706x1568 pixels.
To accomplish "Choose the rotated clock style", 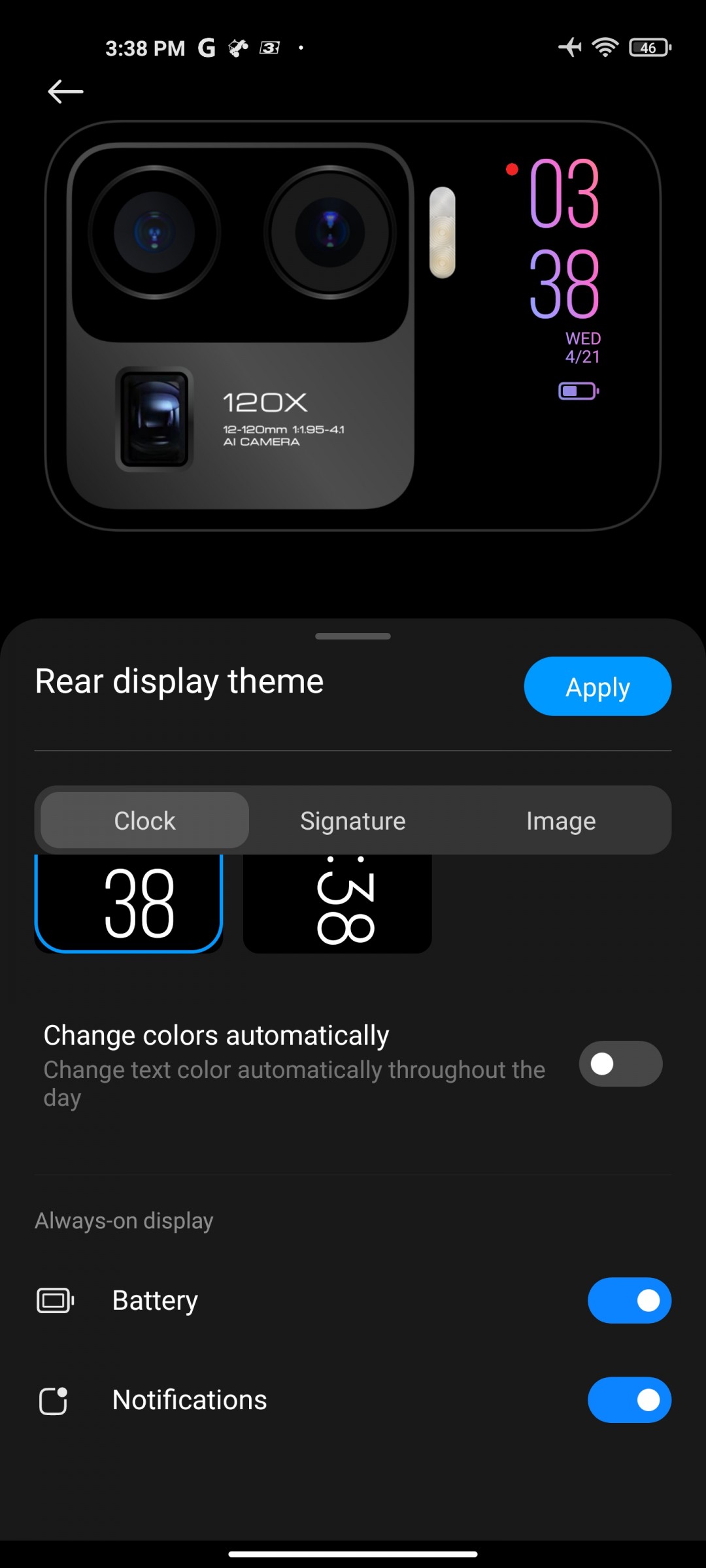I will [x=337, y=904].
